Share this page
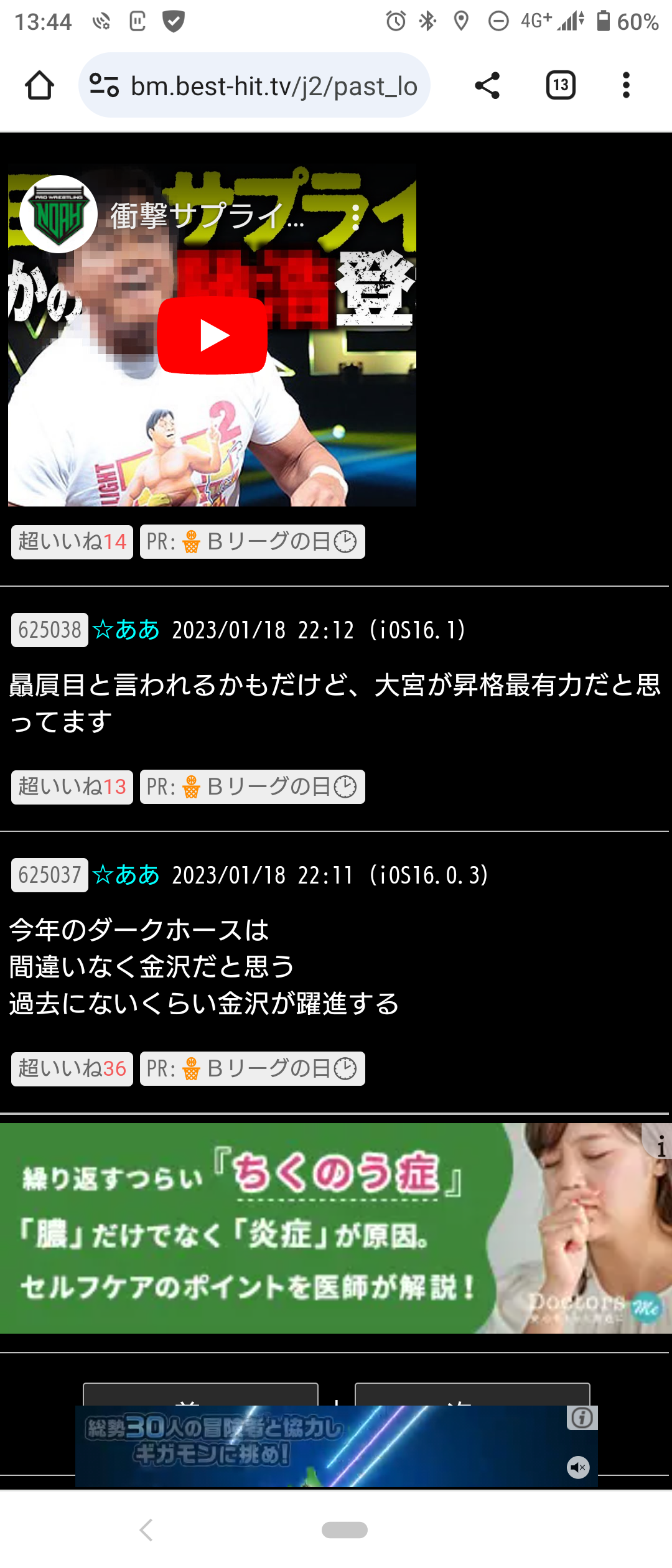Screen dimensions: 672x1568 tap(487, 85)
